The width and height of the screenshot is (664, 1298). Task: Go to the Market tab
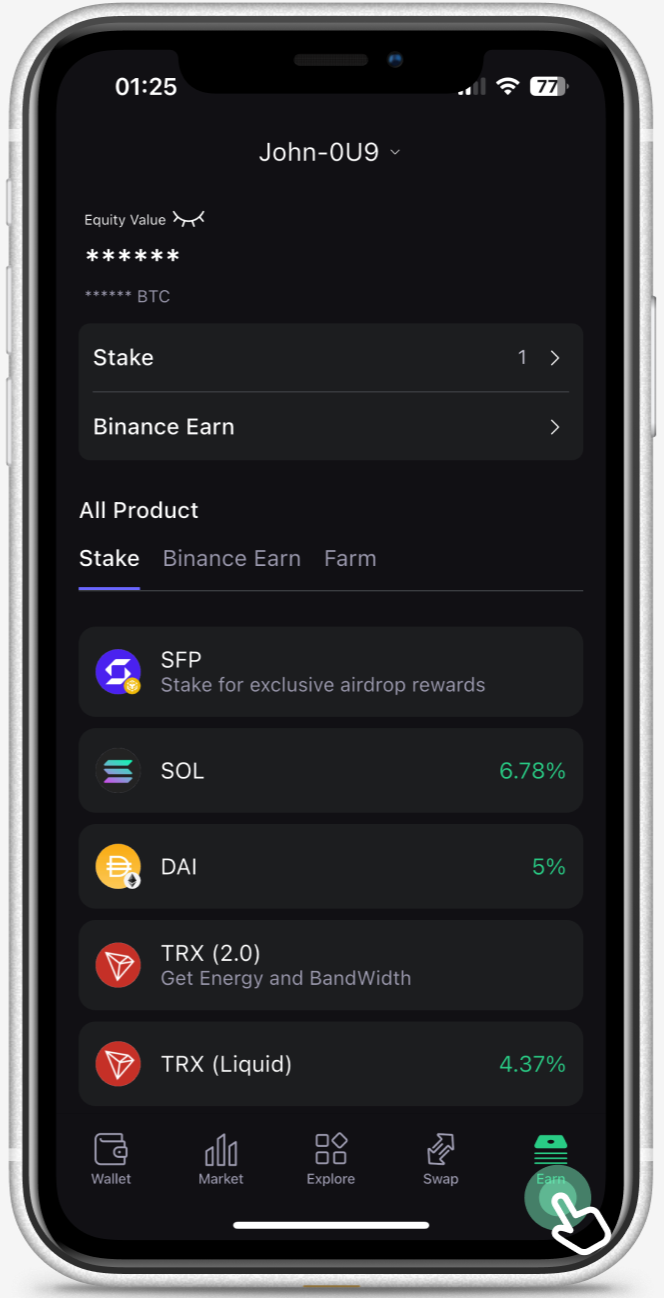coord(221,1159)
